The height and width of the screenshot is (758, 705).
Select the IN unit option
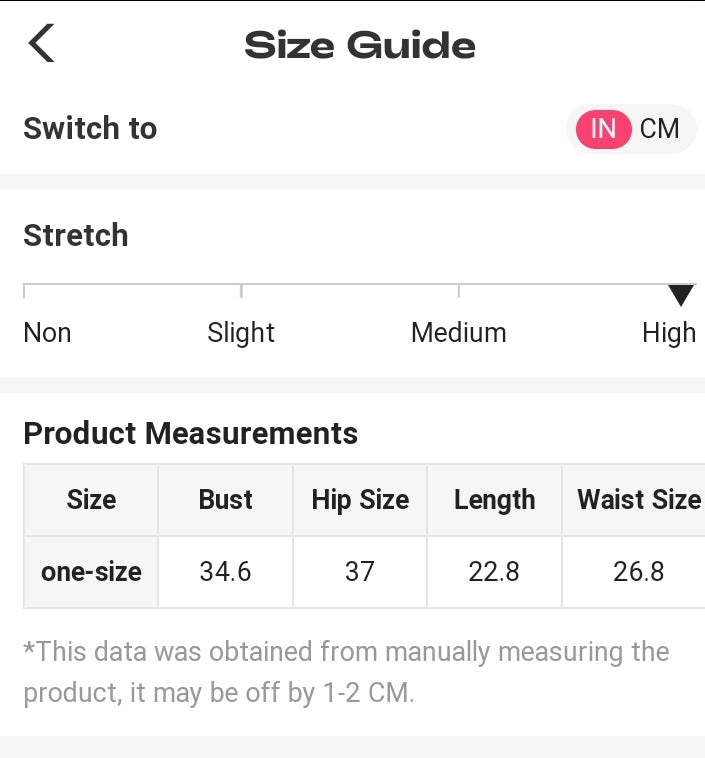(603, 129)
